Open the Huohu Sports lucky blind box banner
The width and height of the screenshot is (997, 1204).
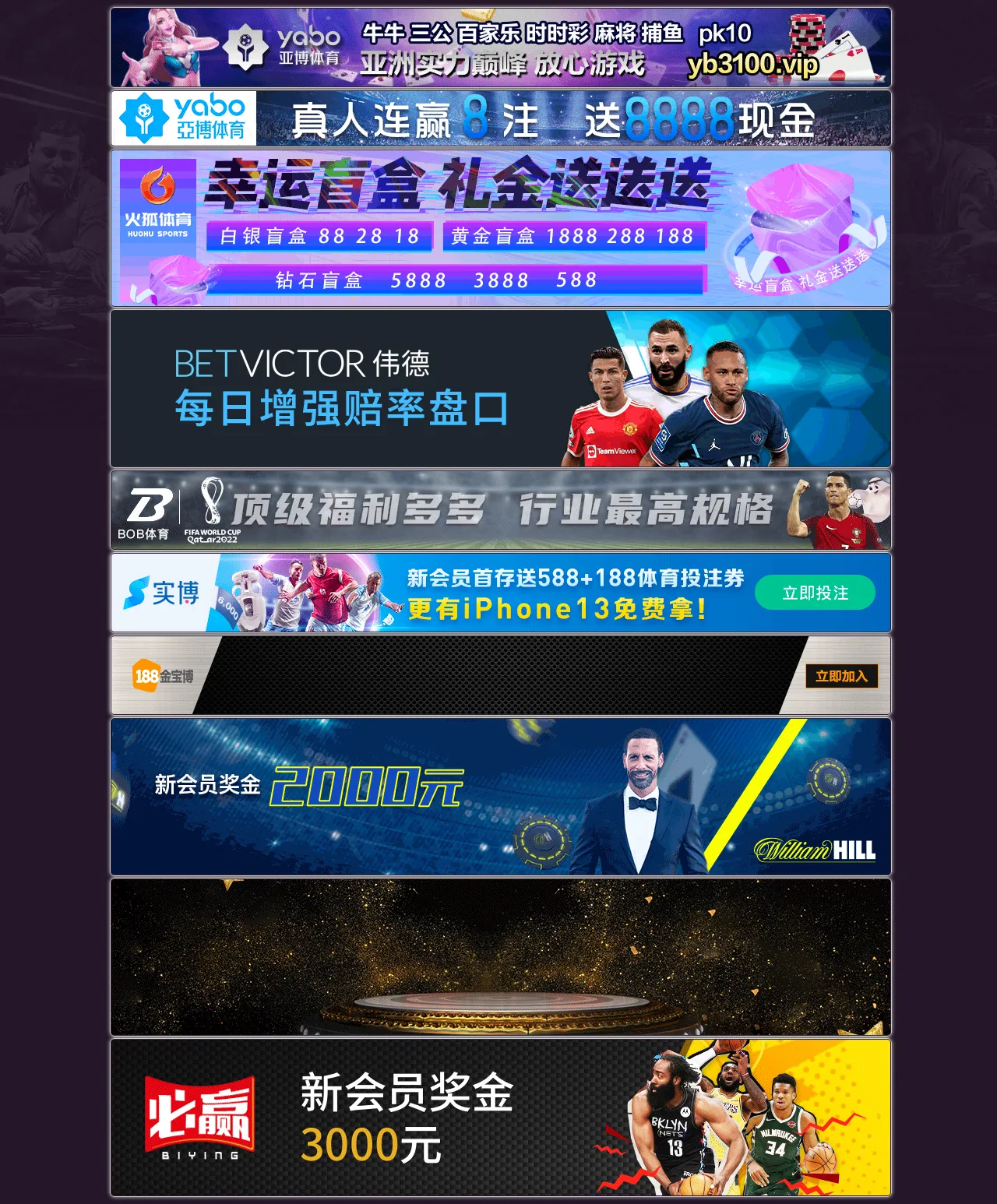coord(500,228)
